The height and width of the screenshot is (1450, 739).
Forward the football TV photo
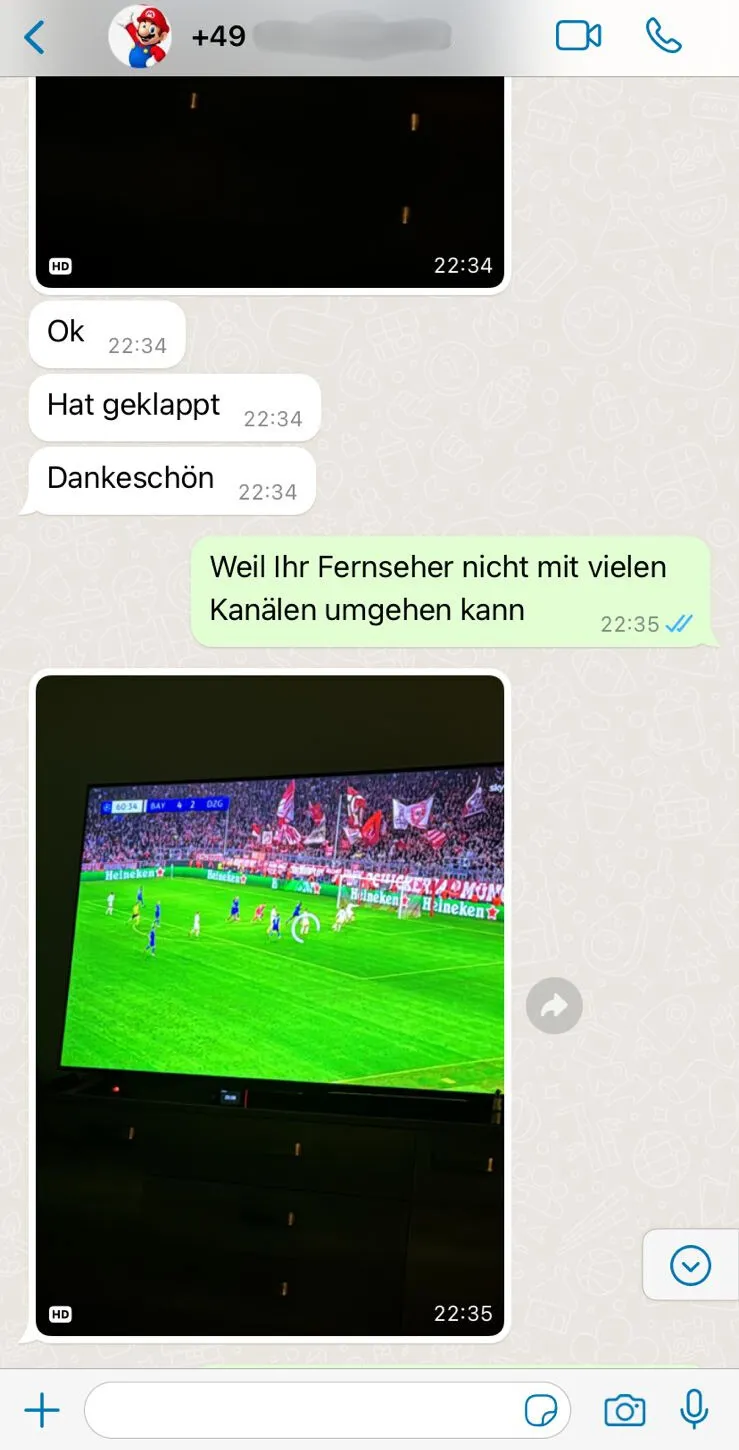[554, 1005]
